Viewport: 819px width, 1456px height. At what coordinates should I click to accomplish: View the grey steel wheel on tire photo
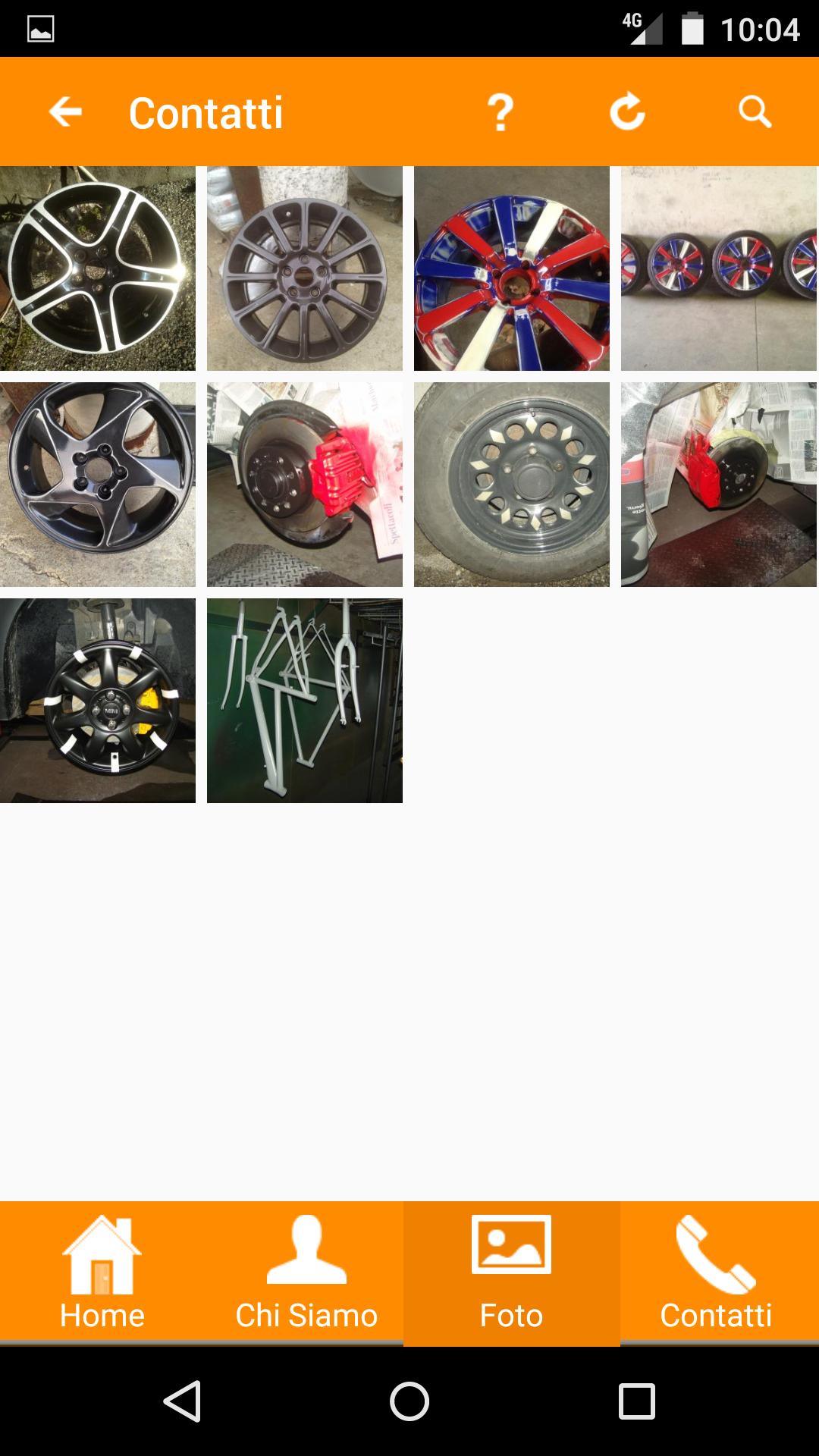point(511,484)
